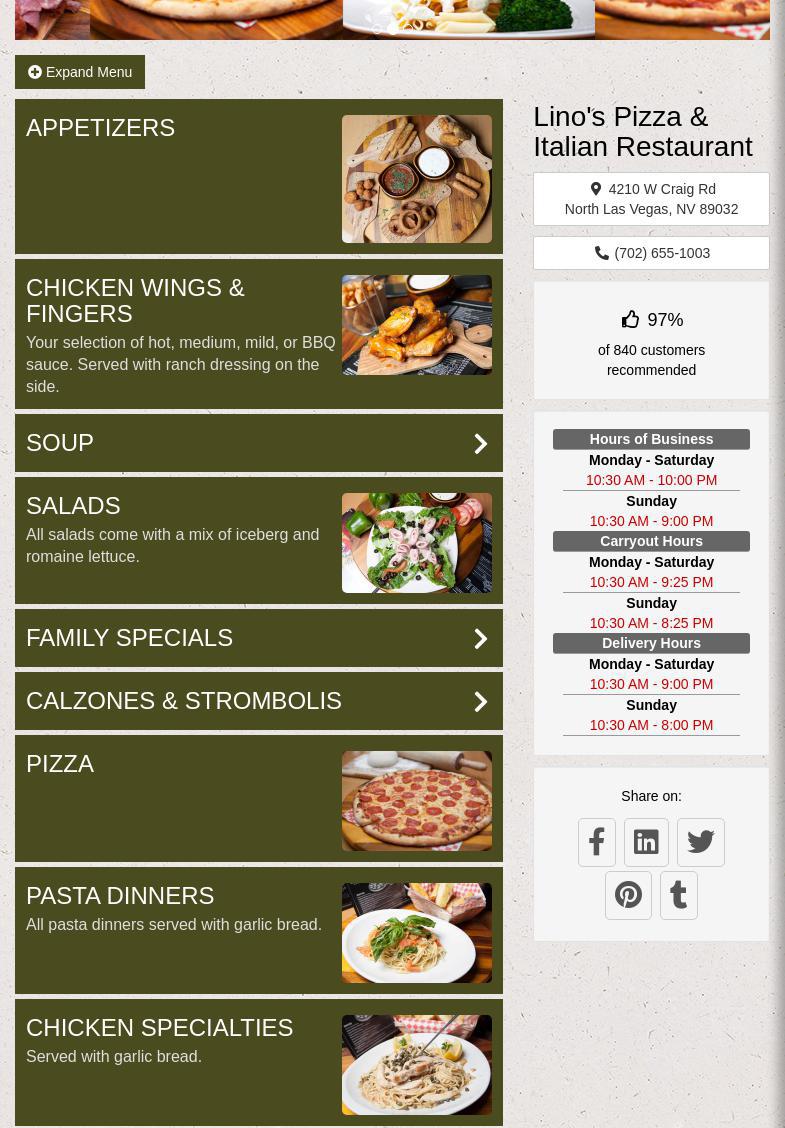785x1128 pixels.
Task: Share on Tumblr
Action: click(x=678, y=895)
